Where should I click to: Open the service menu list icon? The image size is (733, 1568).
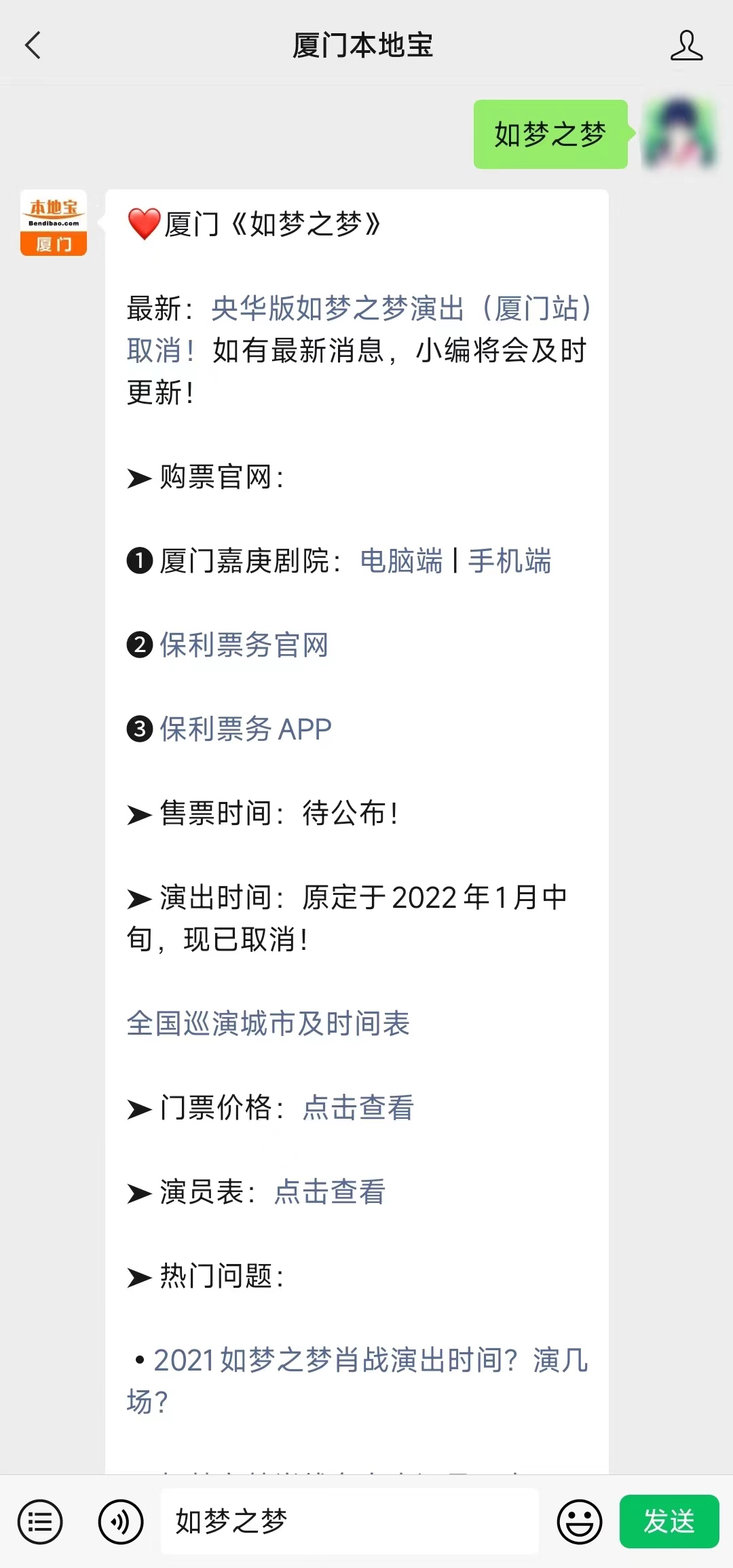(40, 1522)
